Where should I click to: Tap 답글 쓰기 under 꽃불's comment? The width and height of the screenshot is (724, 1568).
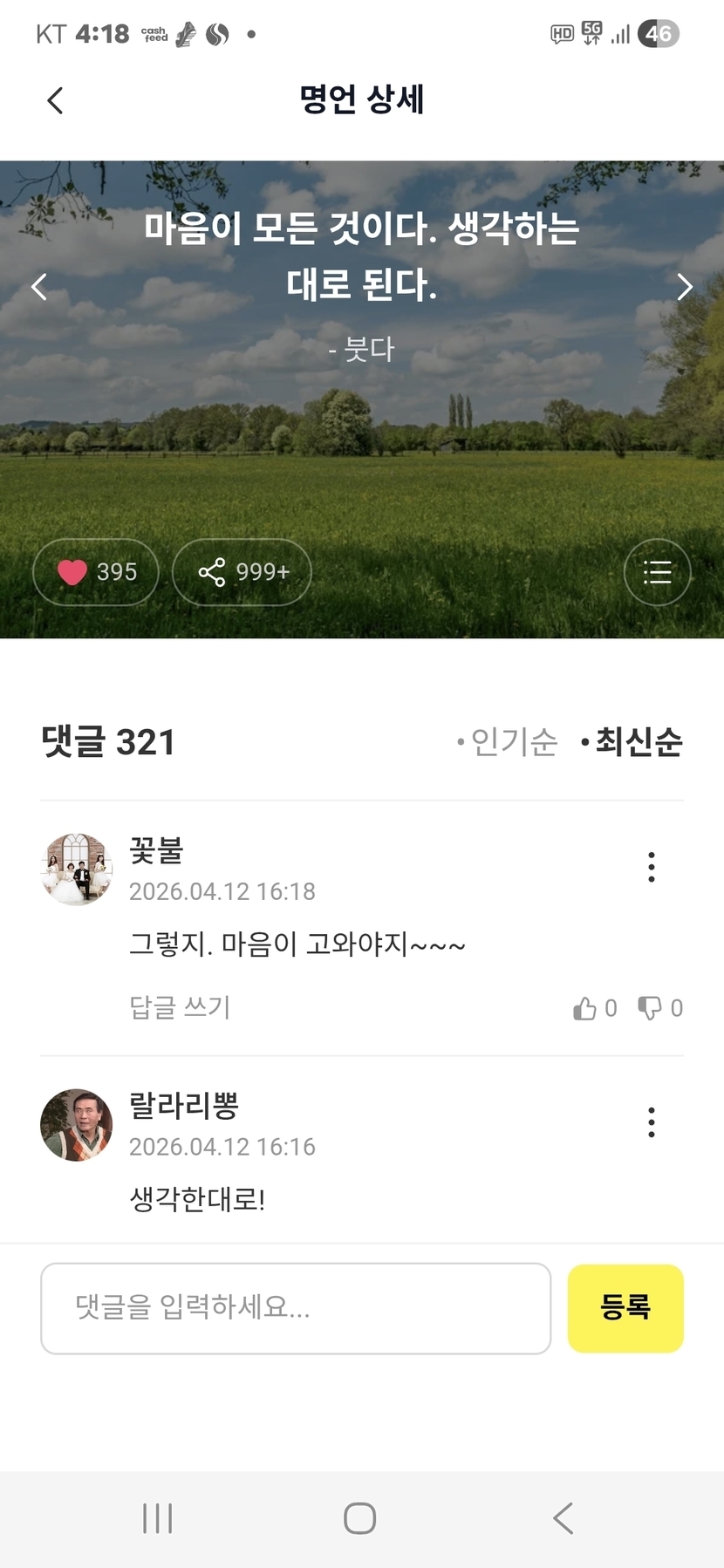(x=180, y=1007)
